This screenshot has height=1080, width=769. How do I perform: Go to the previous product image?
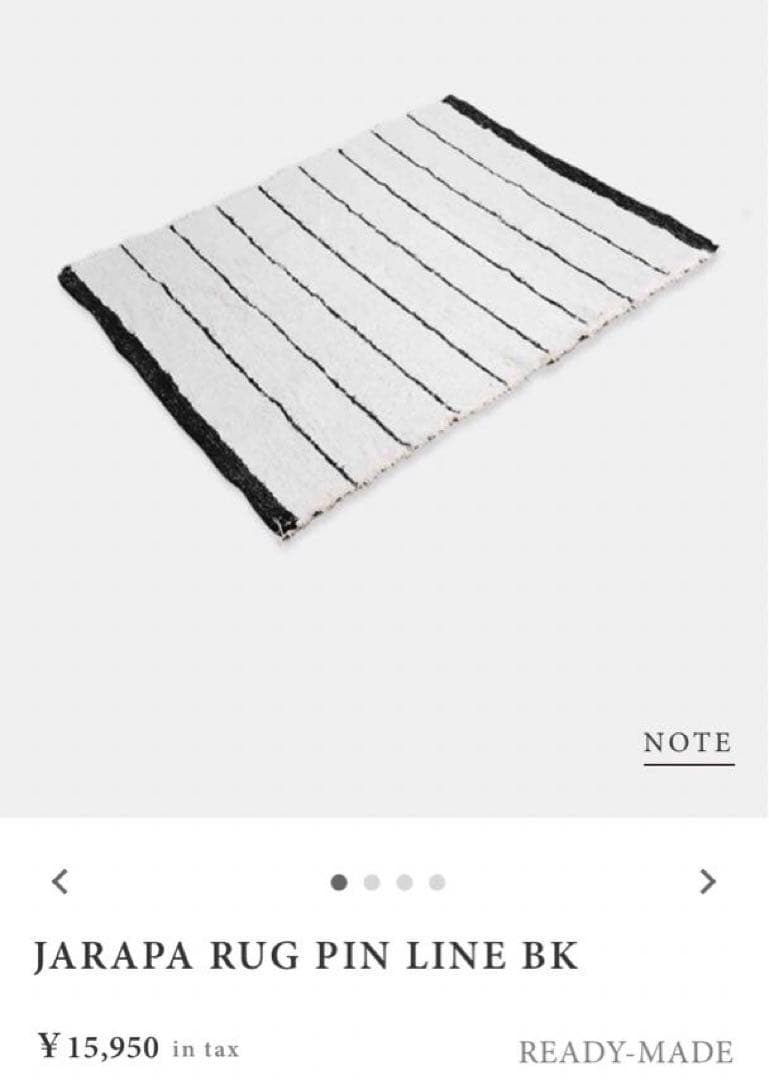click(x=60, y=881)
